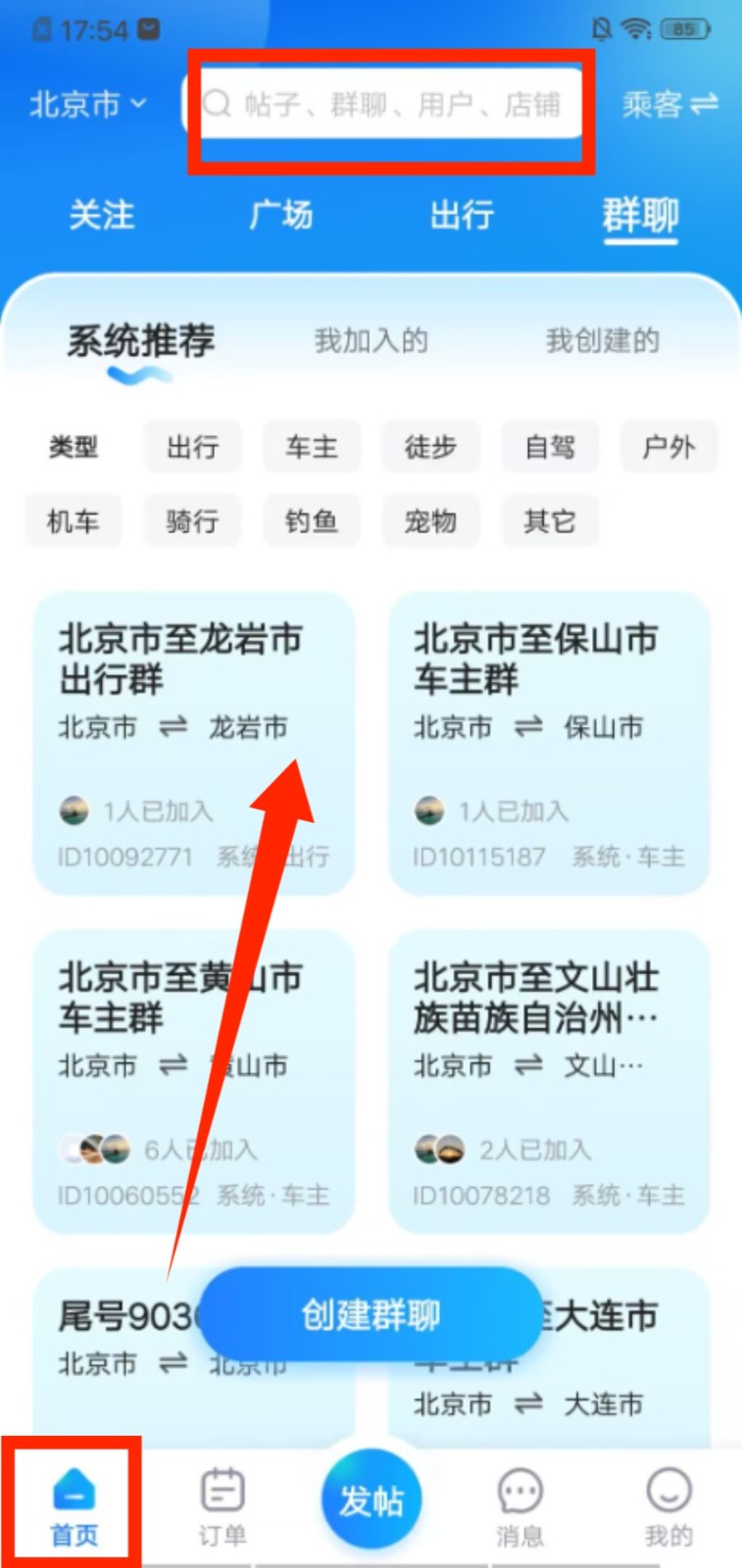Show the 我创建的 groups
Image resolution: width=742 pixels, height=1568 pixels.
(602, 341)
